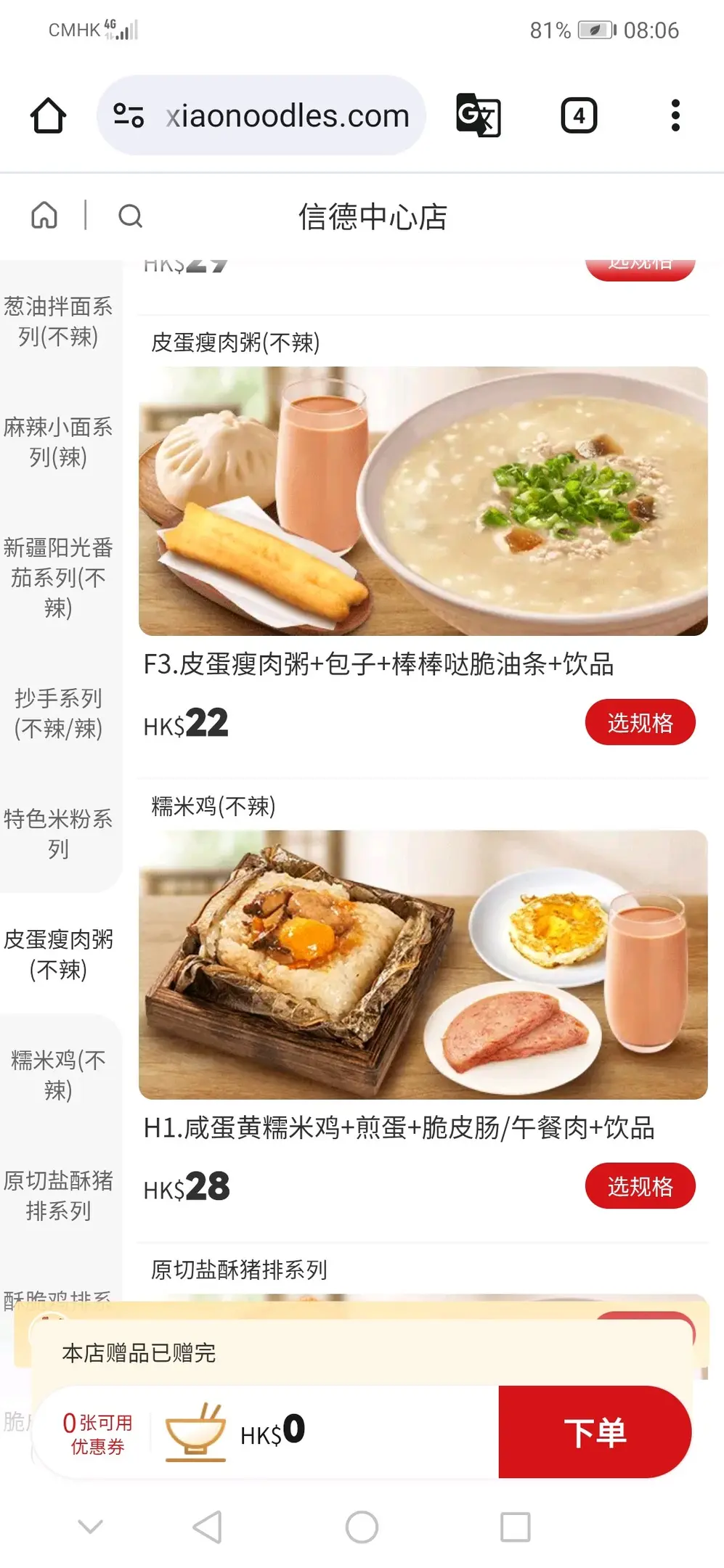Switch to the 麻辣小面系列(辣) category
This screenshot has width=724, height=1568.
(x=58, y=442)
